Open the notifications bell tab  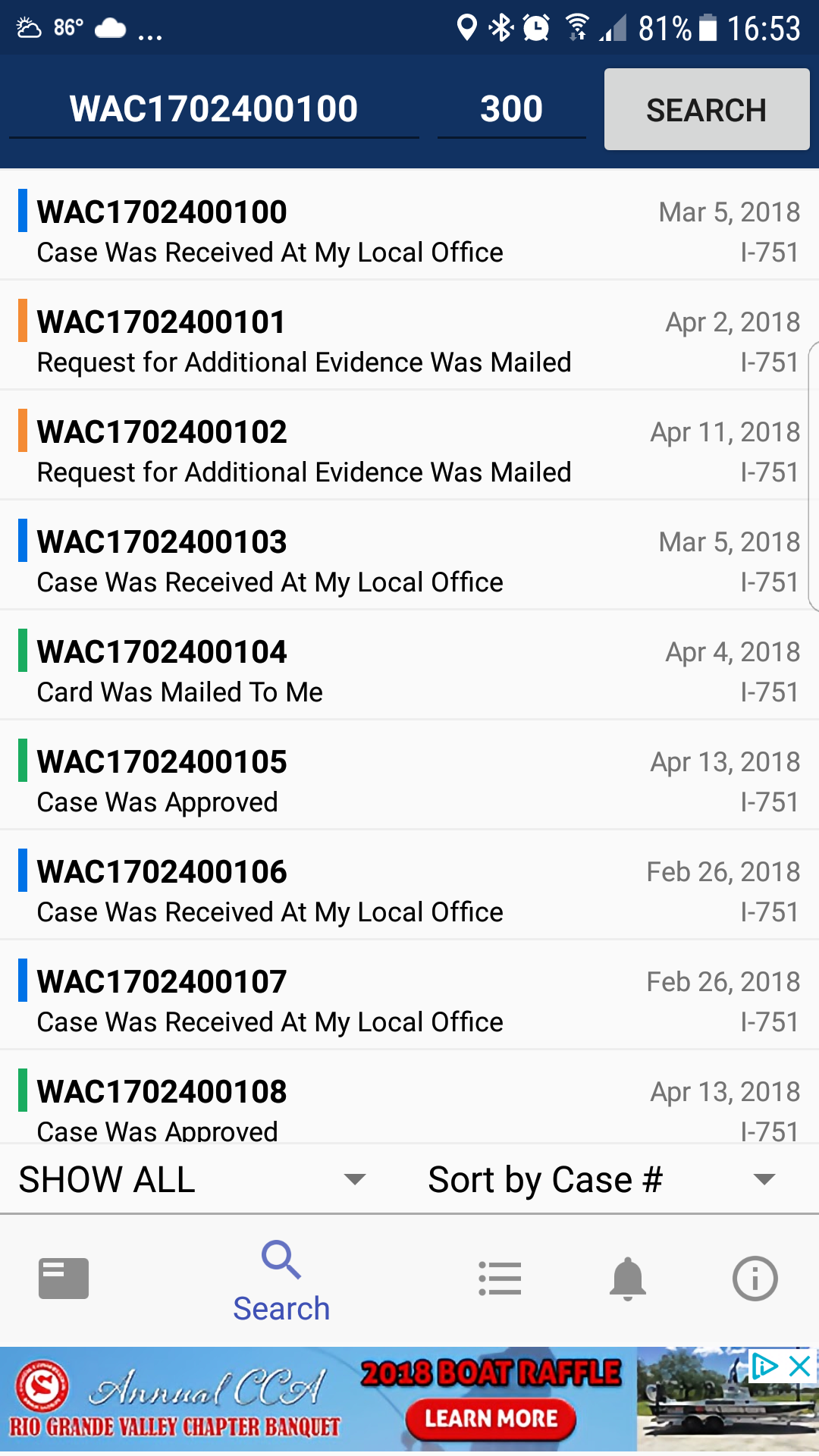pos(628,1279)
